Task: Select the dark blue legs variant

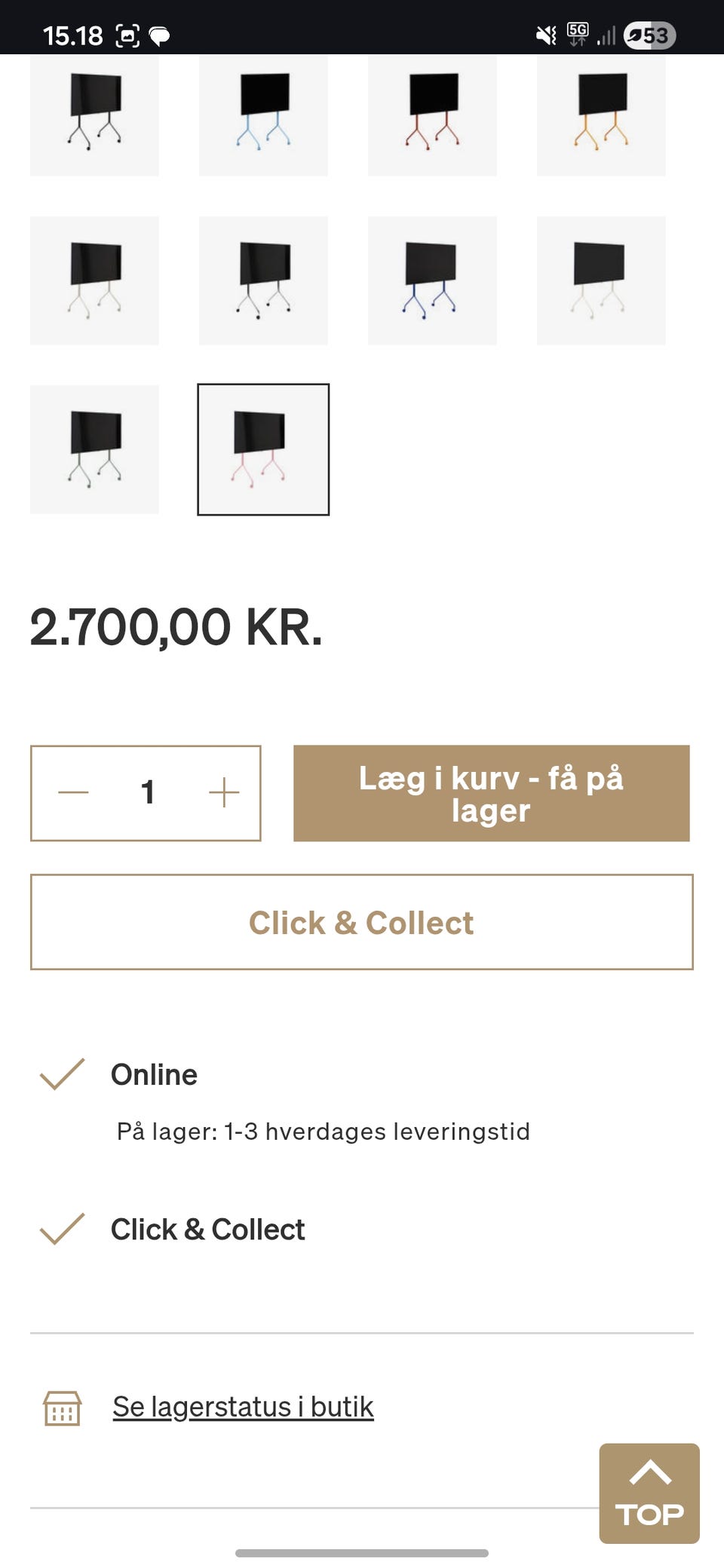Action: (432, 280)
